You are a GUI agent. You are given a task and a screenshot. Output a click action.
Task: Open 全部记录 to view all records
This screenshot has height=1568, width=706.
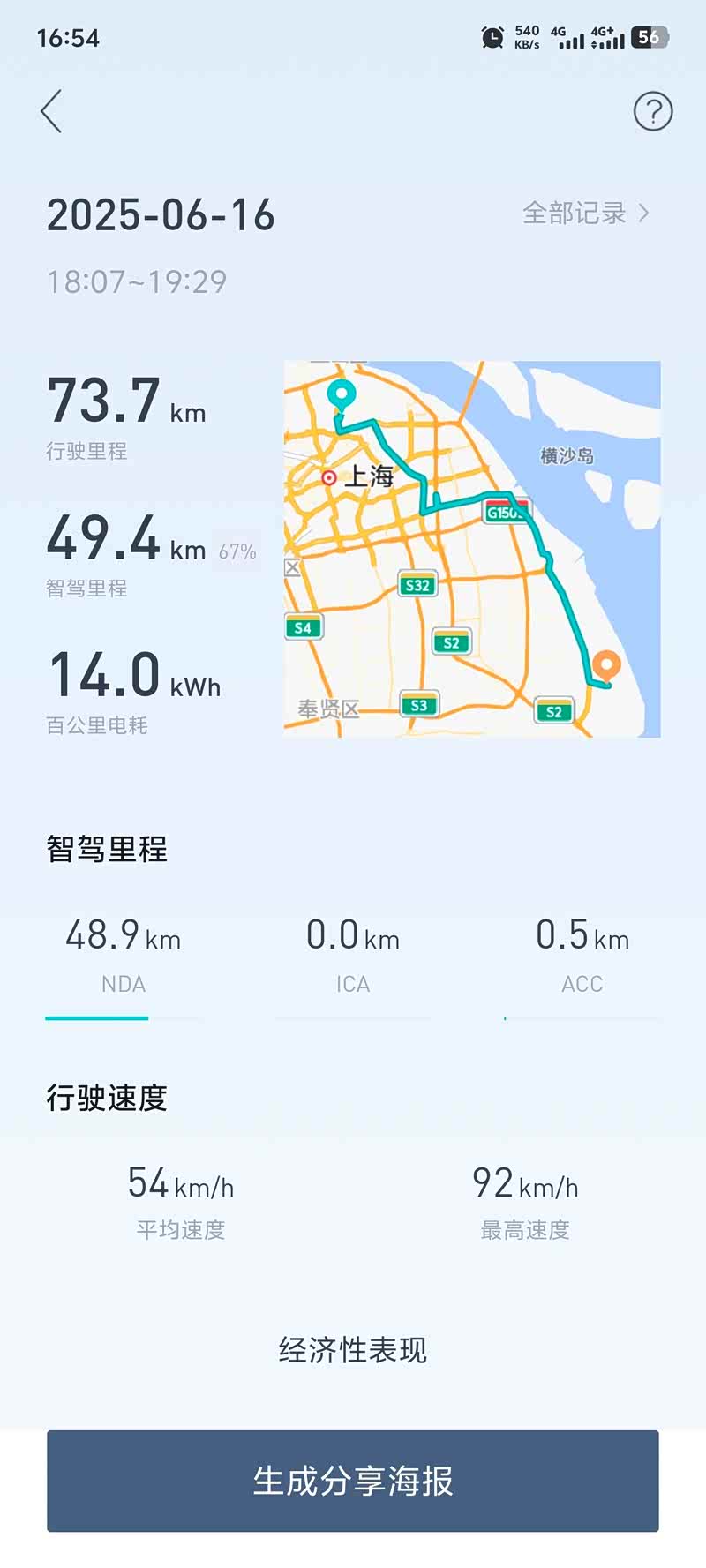tap(585, 213)
